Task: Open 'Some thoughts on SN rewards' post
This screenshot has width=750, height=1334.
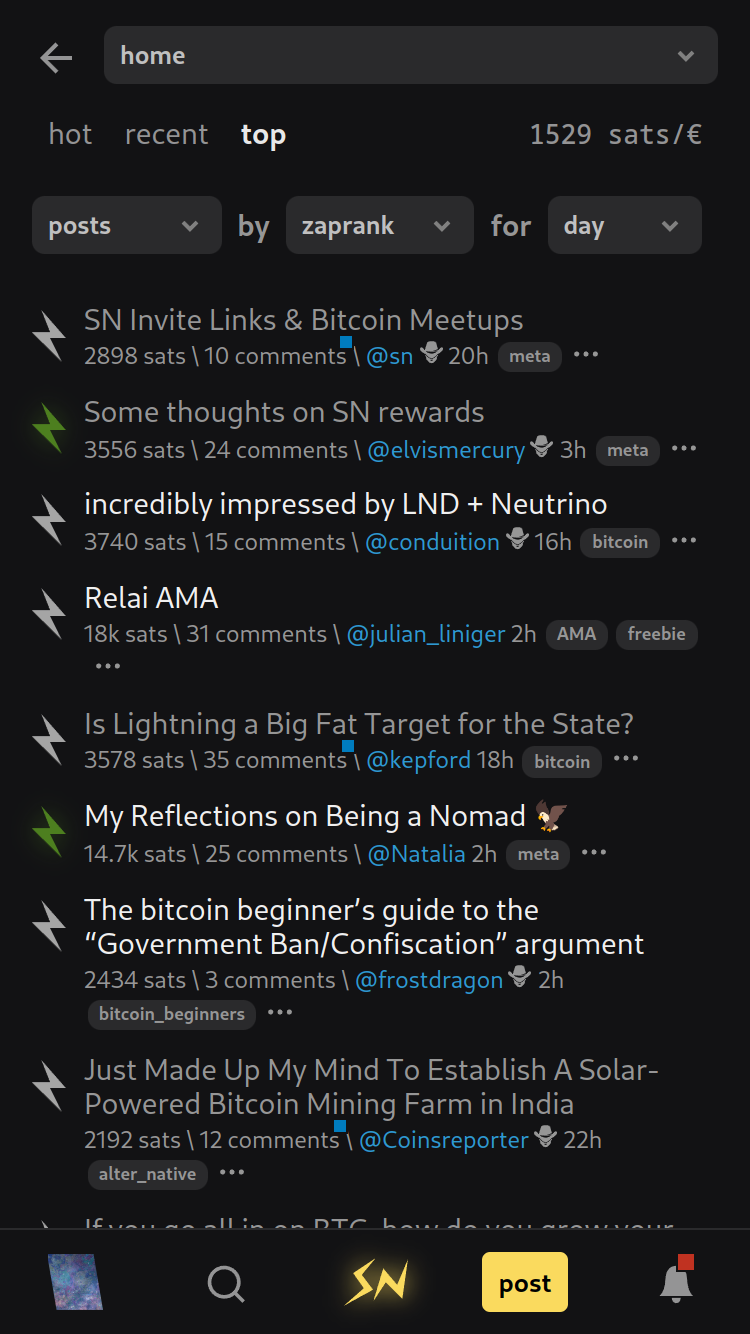Action: pos(284,413)
